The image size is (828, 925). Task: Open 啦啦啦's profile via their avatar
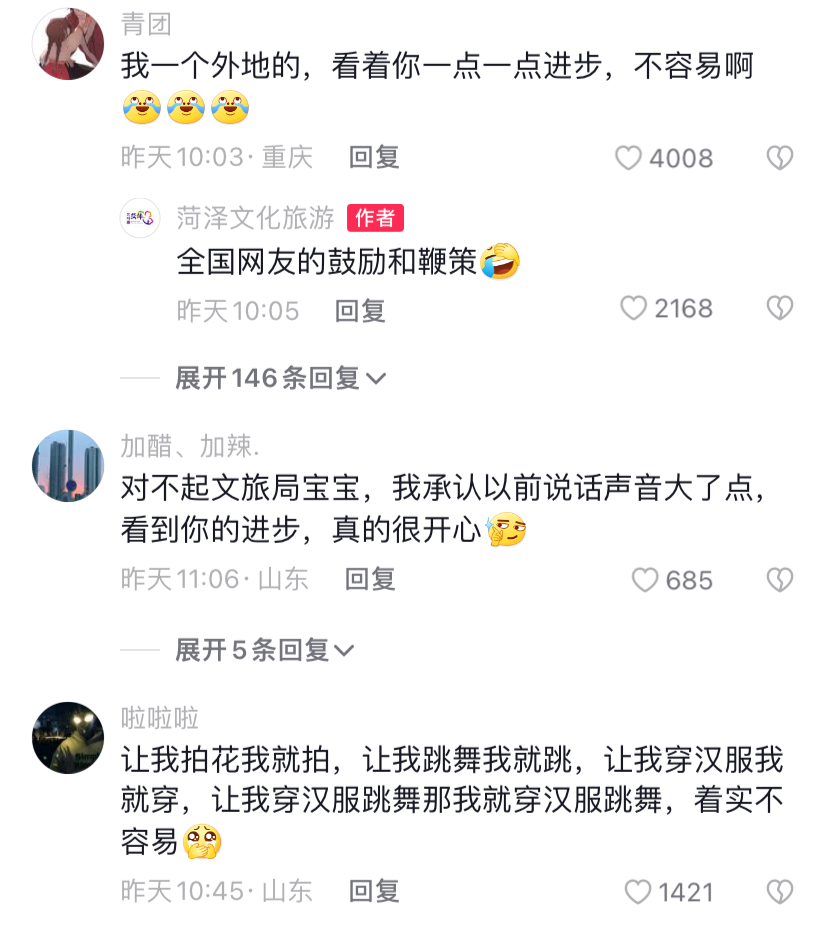67,738
